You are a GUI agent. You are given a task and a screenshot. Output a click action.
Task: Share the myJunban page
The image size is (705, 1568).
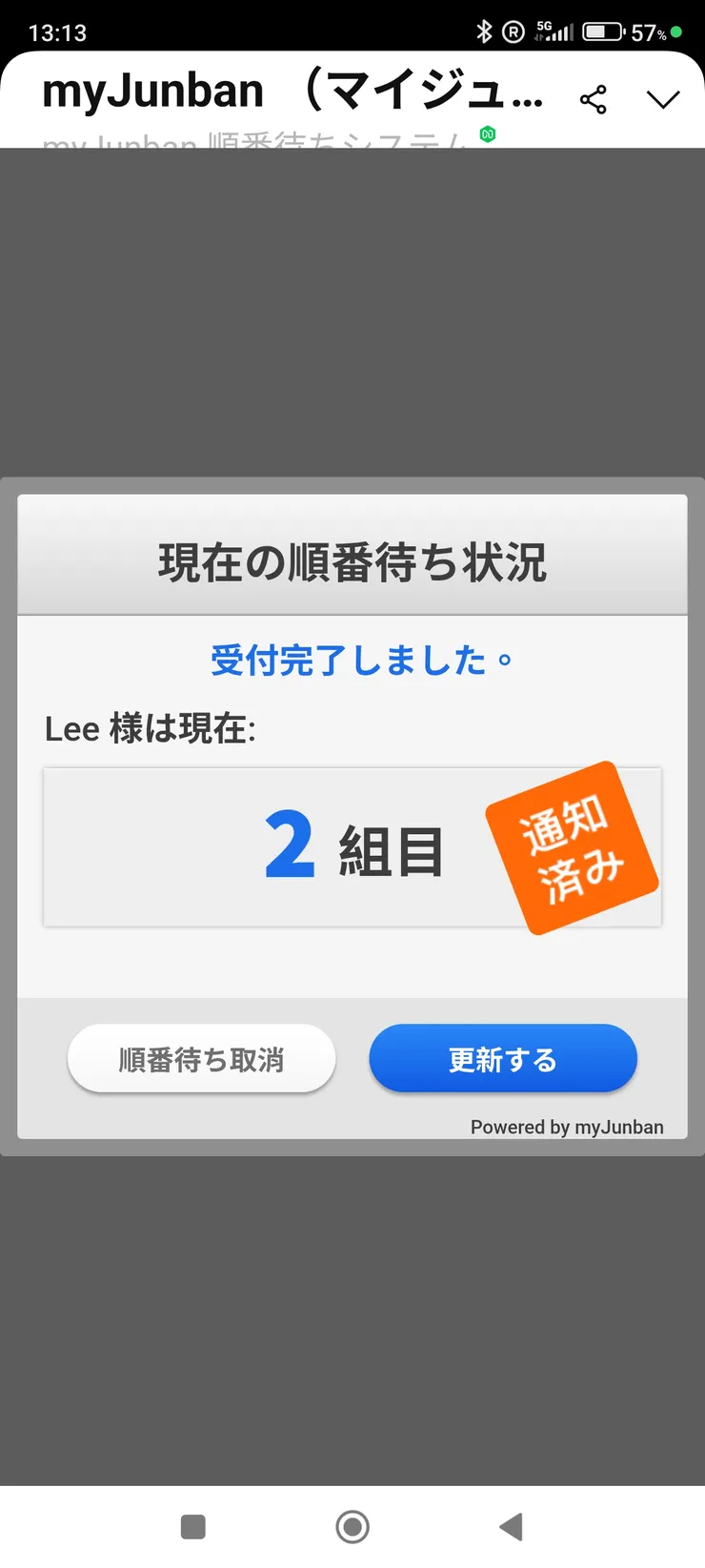point(593,99)
